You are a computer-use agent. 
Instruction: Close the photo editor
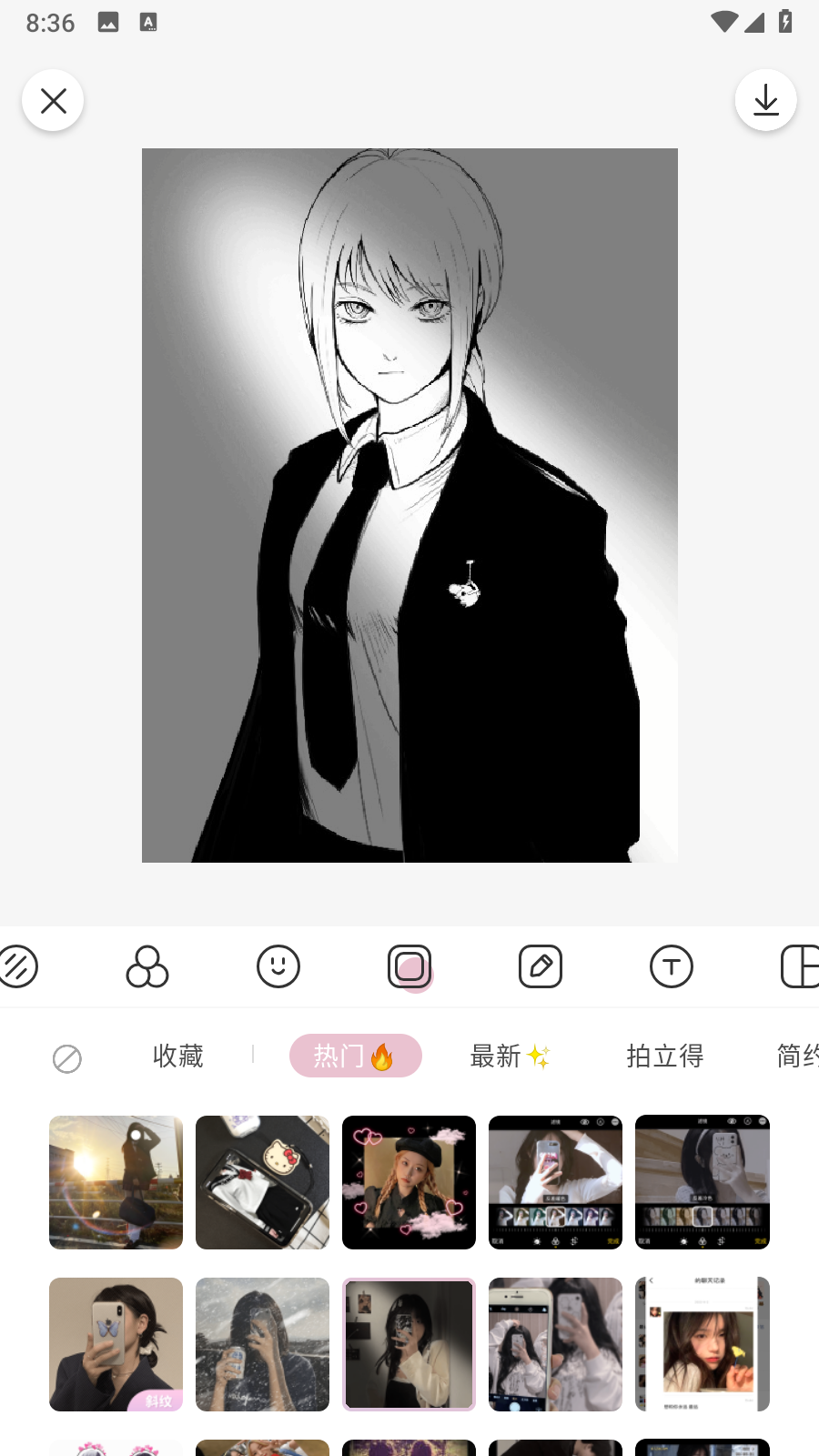coord(53,100)
